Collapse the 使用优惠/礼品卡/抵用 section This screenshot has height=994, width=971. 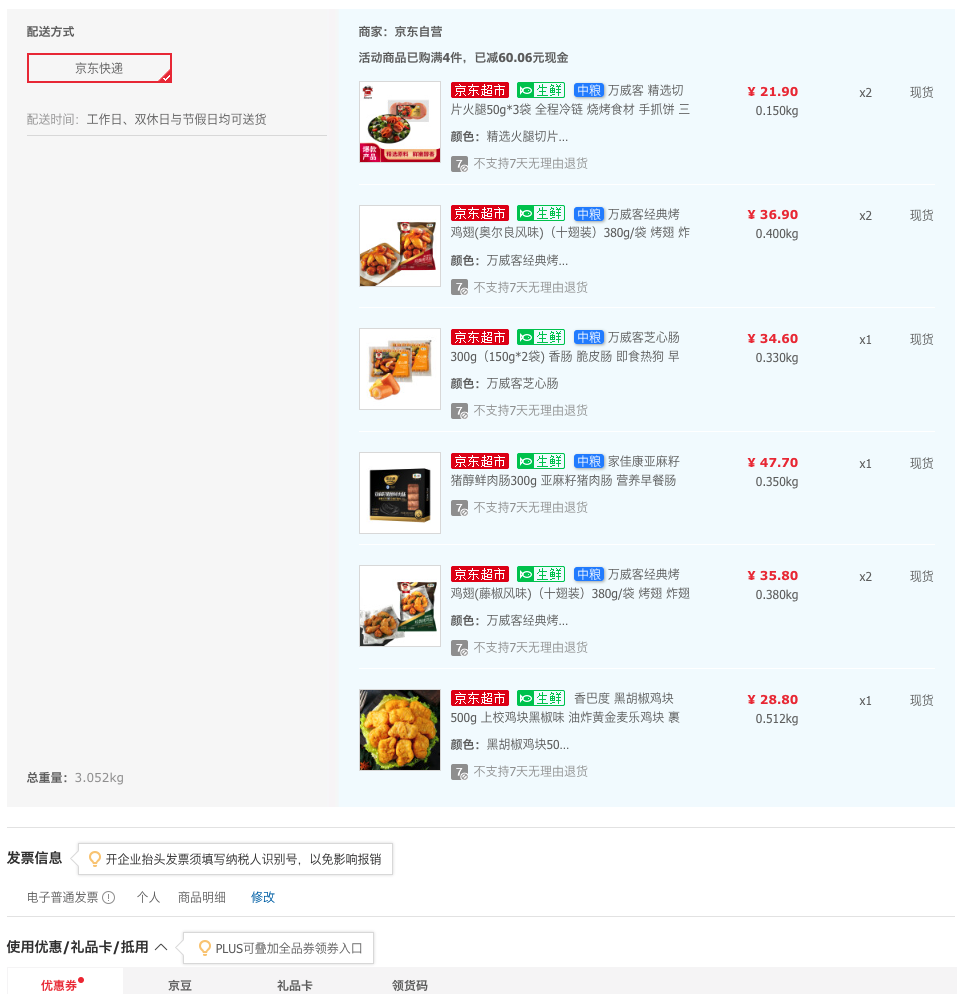(x=162, y=947)
